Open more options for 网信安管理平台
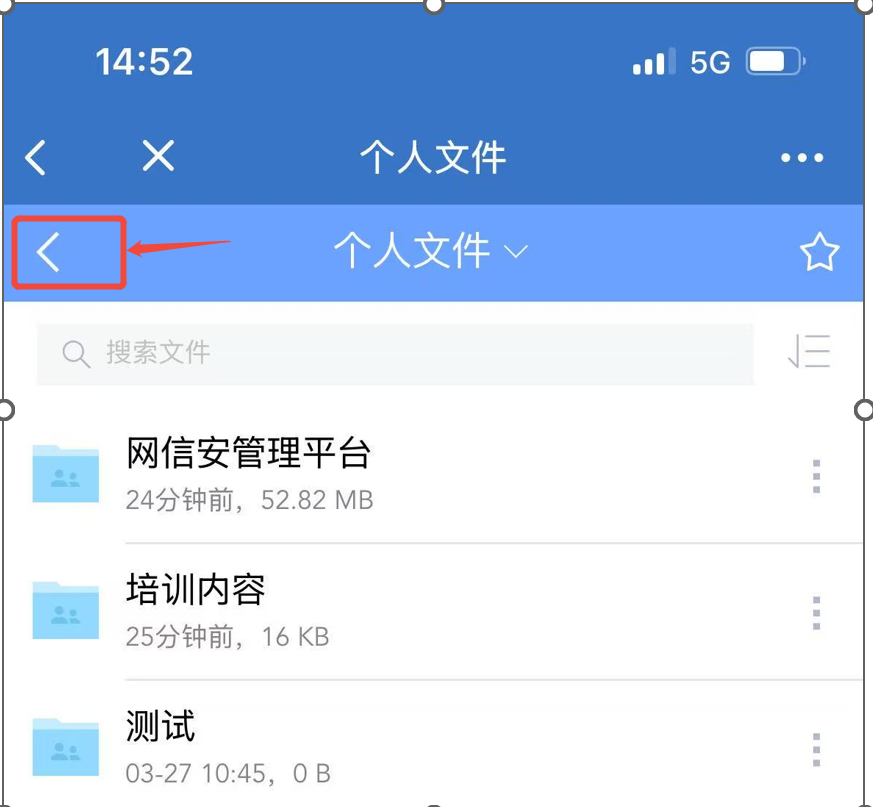This screenshot has width=873, height=807. coord(816,476)
